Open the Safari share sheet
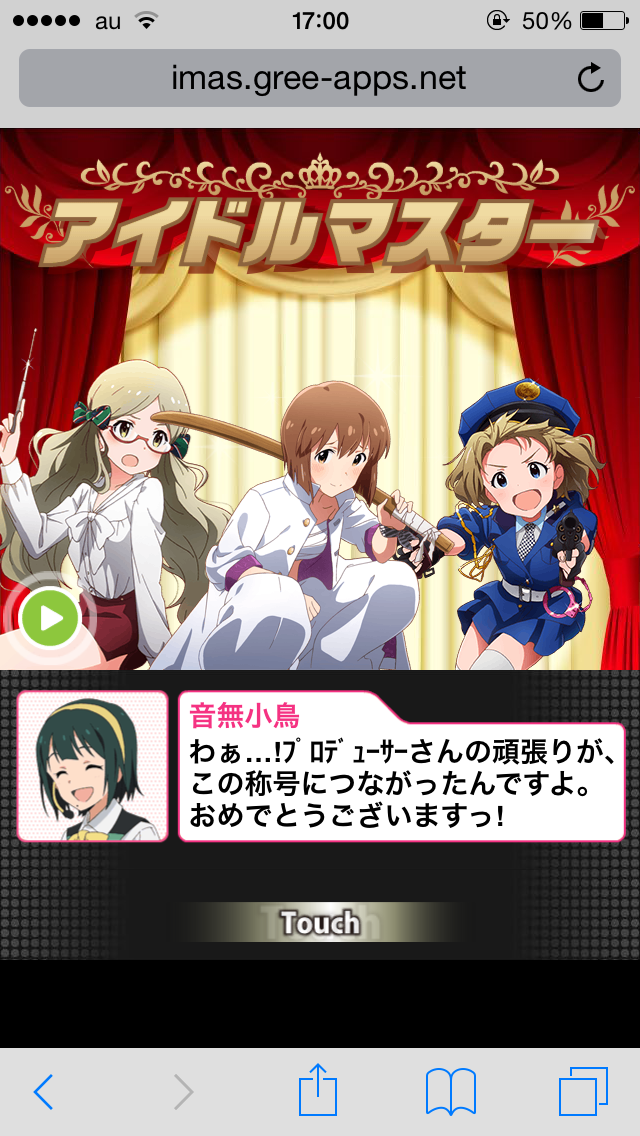640x1136 pixels. pyautogui.click(x=319, y=1090)
